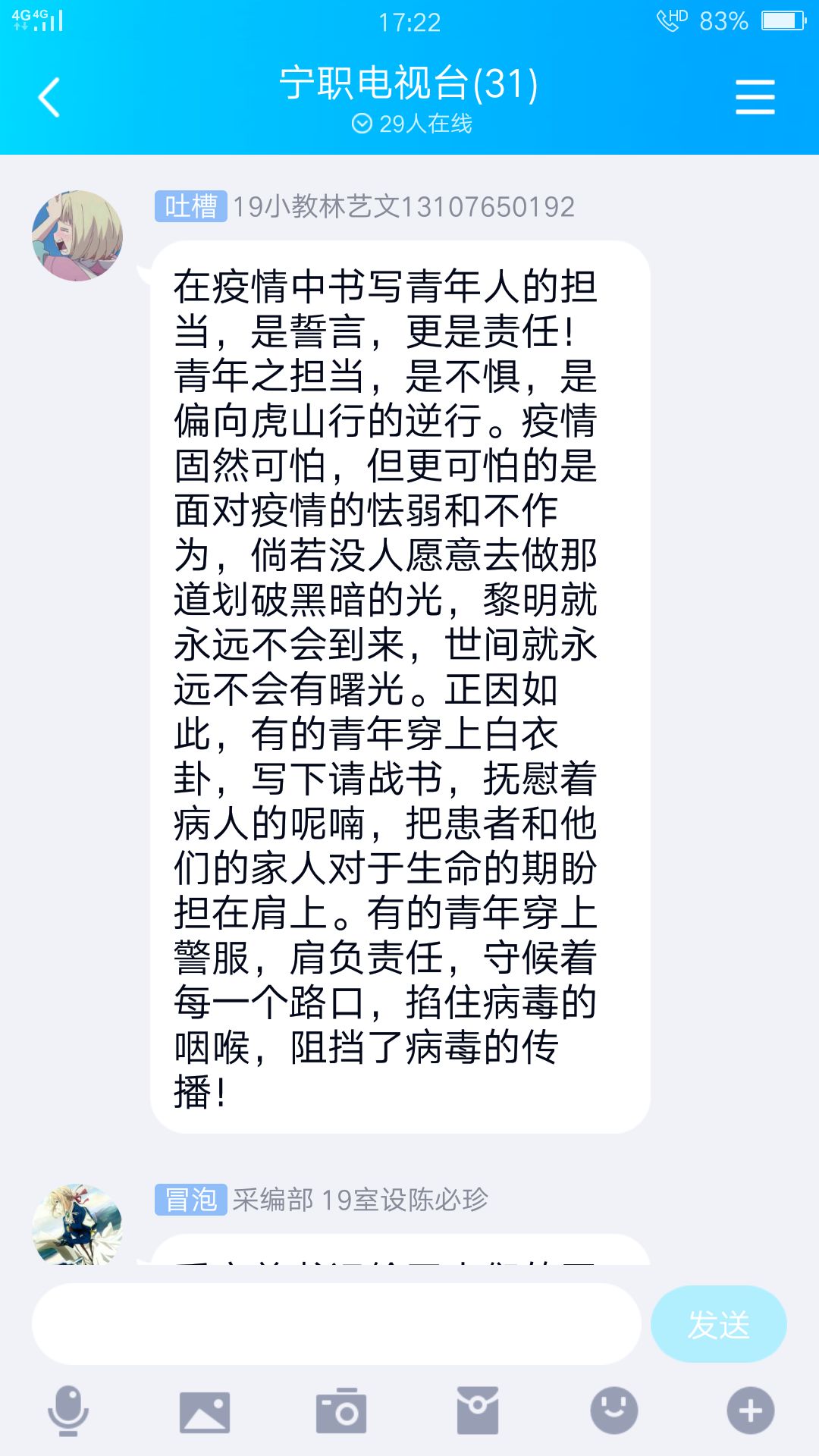Tap the message input field
The width and height of the screenshot is (819, 1456).
click(x=336, y=1324)
